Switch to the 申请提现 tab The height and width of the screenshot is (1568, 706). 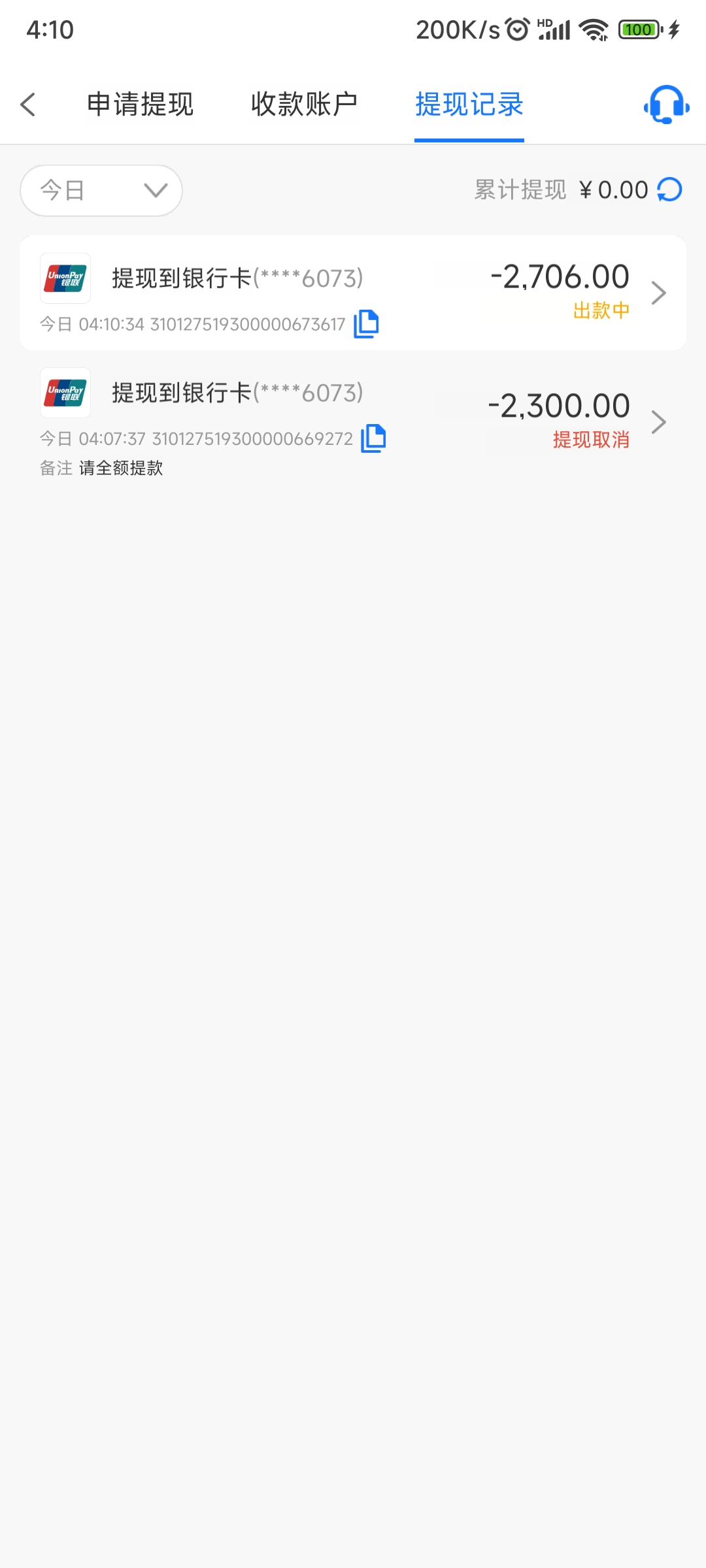pos(141,105)
